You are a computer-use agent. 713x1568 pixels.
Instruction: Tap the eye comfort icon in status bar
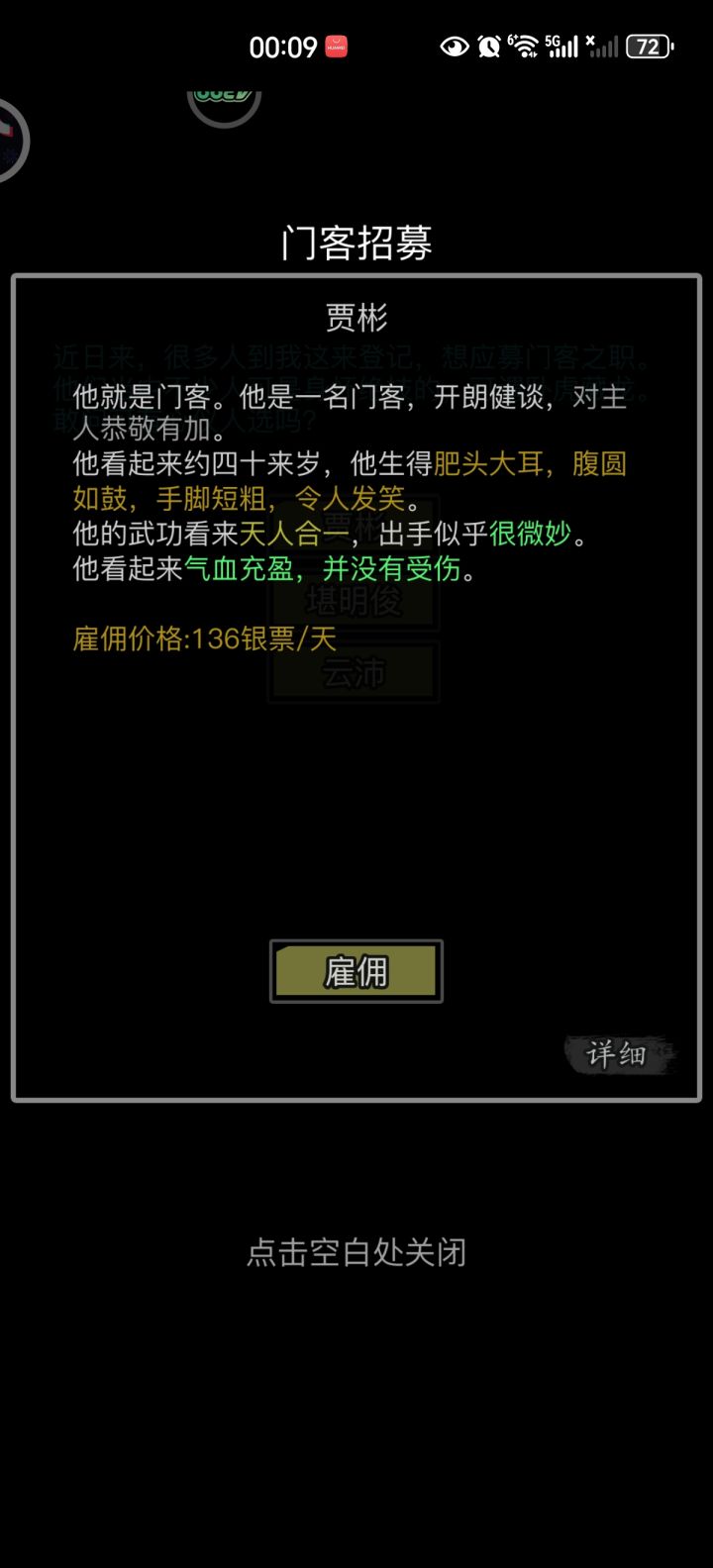coord(455,46)
